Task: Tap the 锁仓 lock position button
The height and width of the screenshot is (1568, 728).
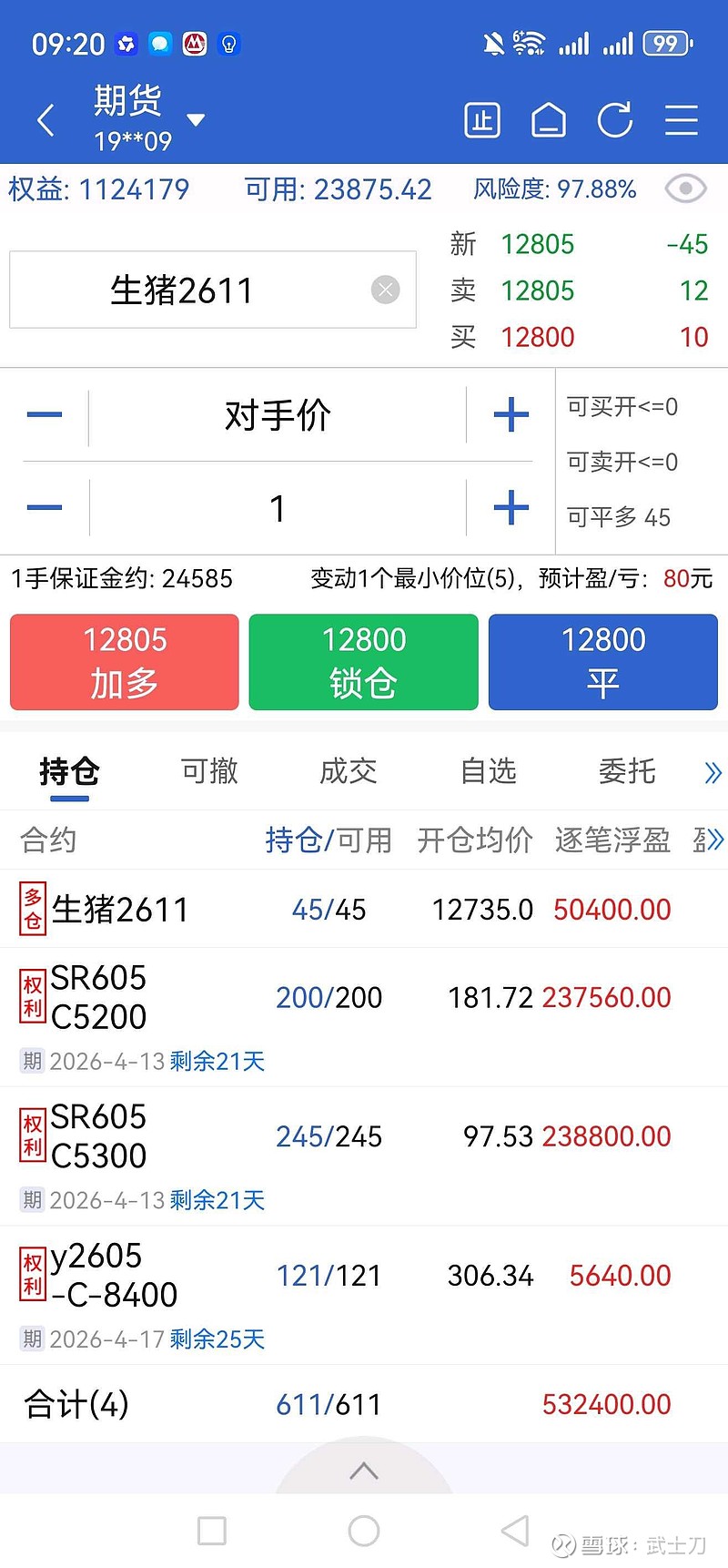Action: (363, 662)
